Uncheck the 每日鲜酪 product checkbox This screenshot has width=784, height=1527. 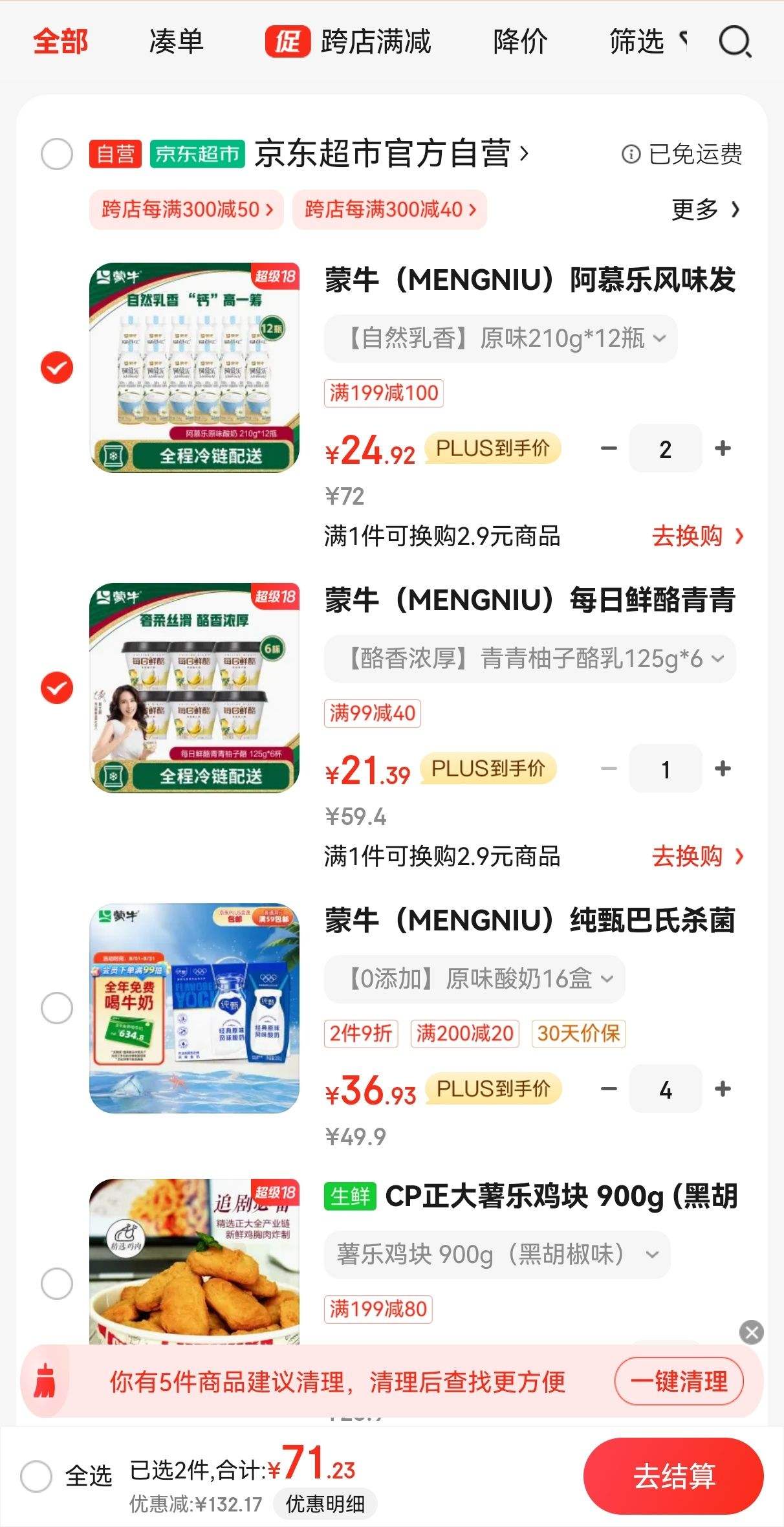click(x=57, y=687)
